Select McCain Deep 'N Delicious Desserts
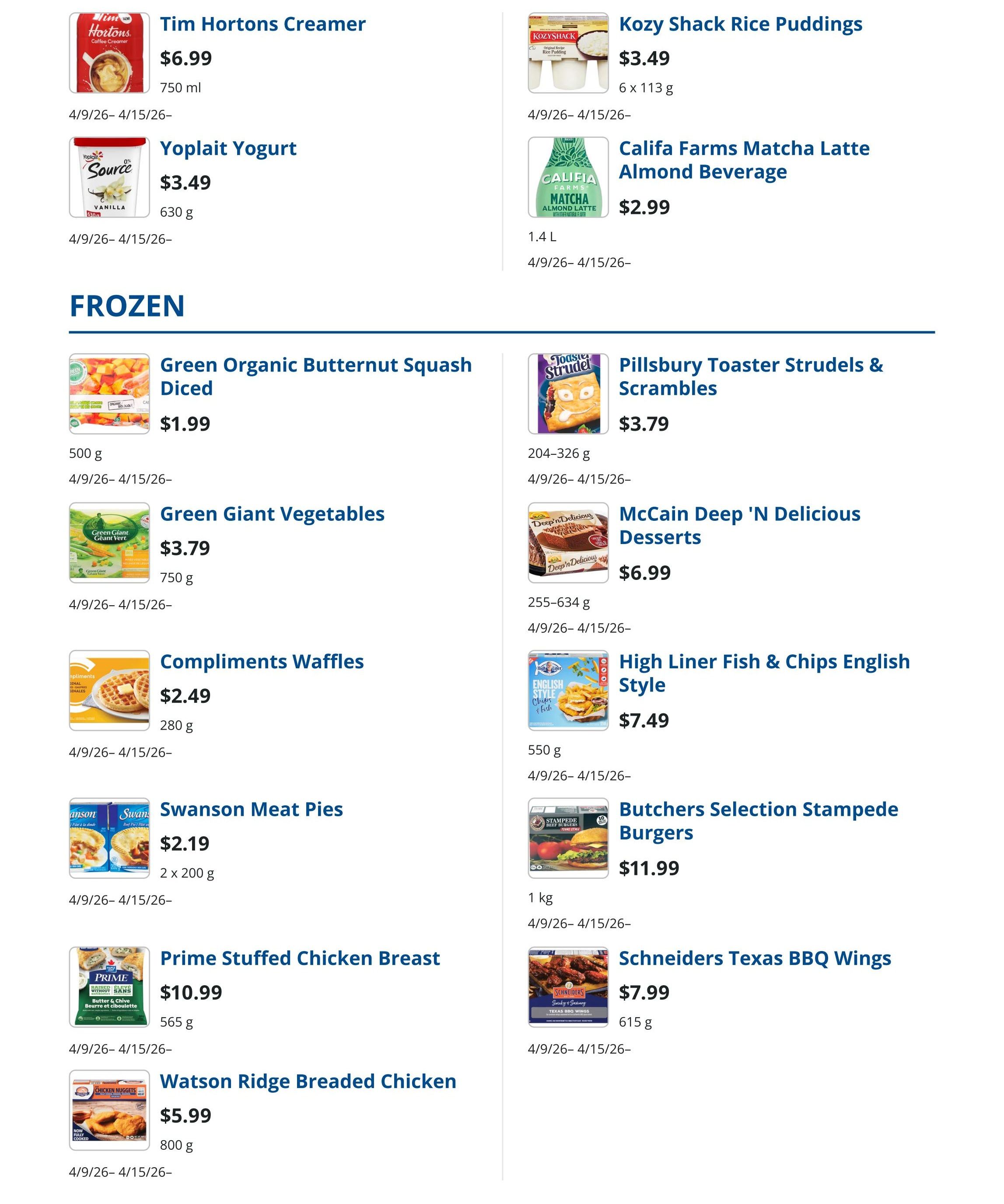This screenshot has width=1004, height=1204. (739, 525)
